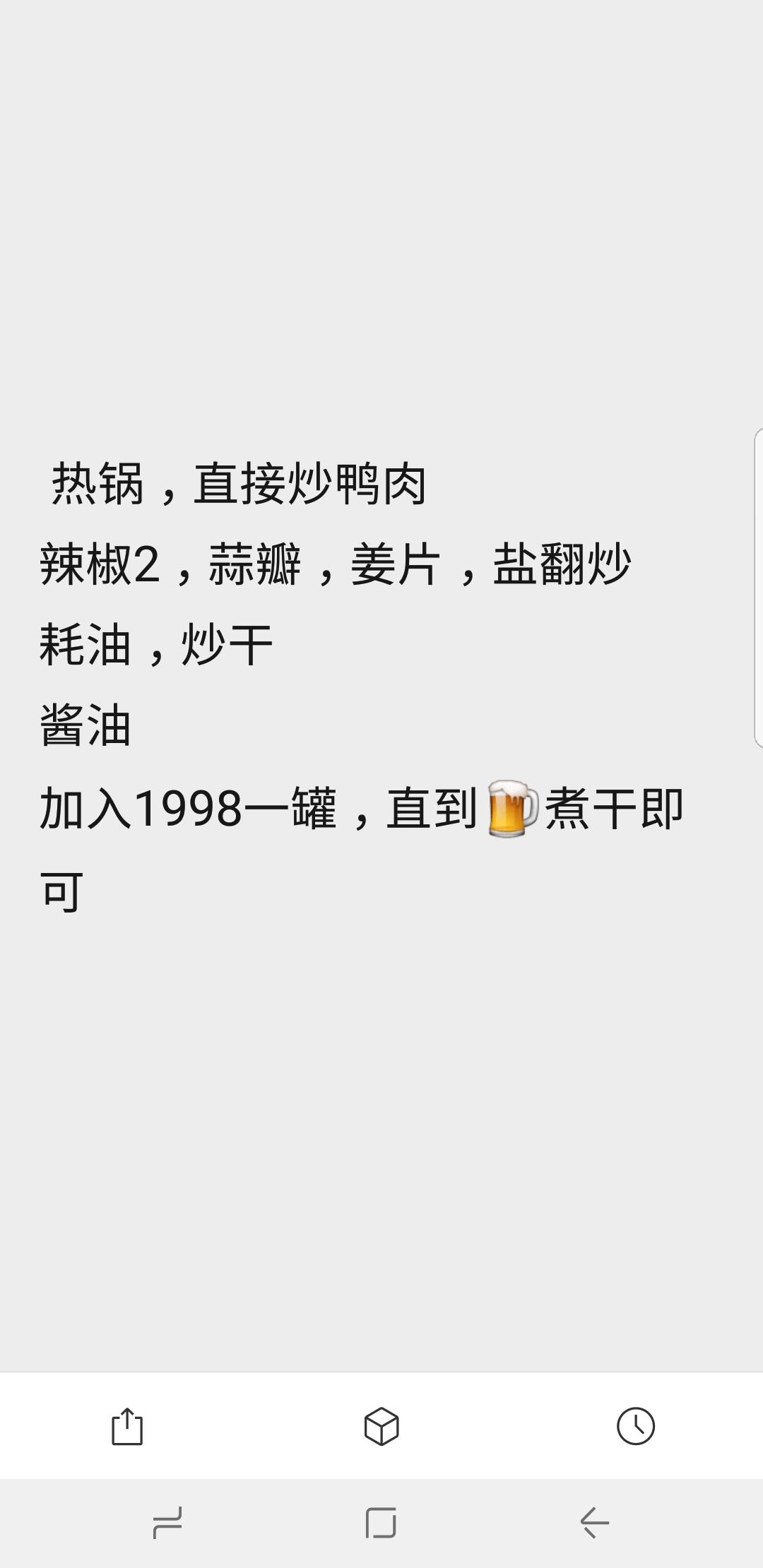Go back using the navigation bar

pos(594,1522)
